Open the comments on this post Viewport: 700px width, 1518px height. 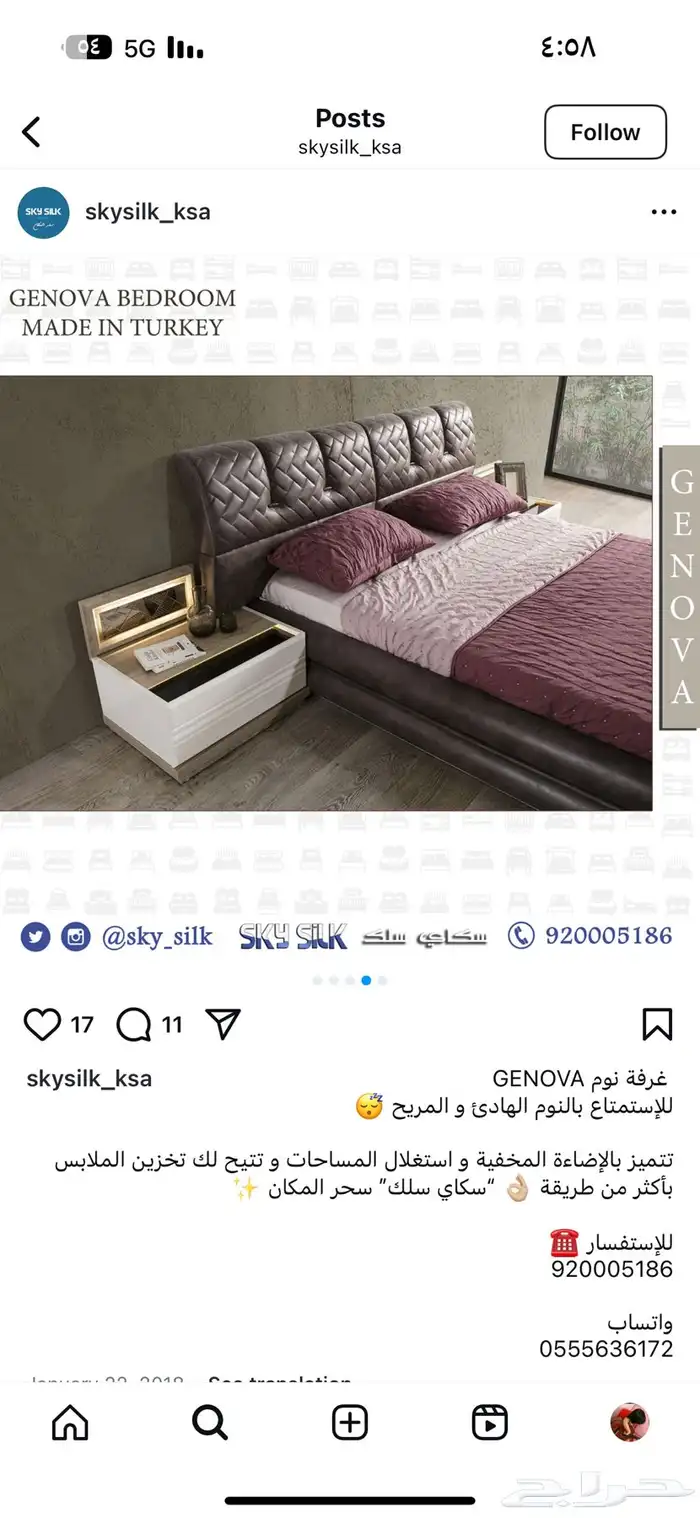coord(134,1024)
